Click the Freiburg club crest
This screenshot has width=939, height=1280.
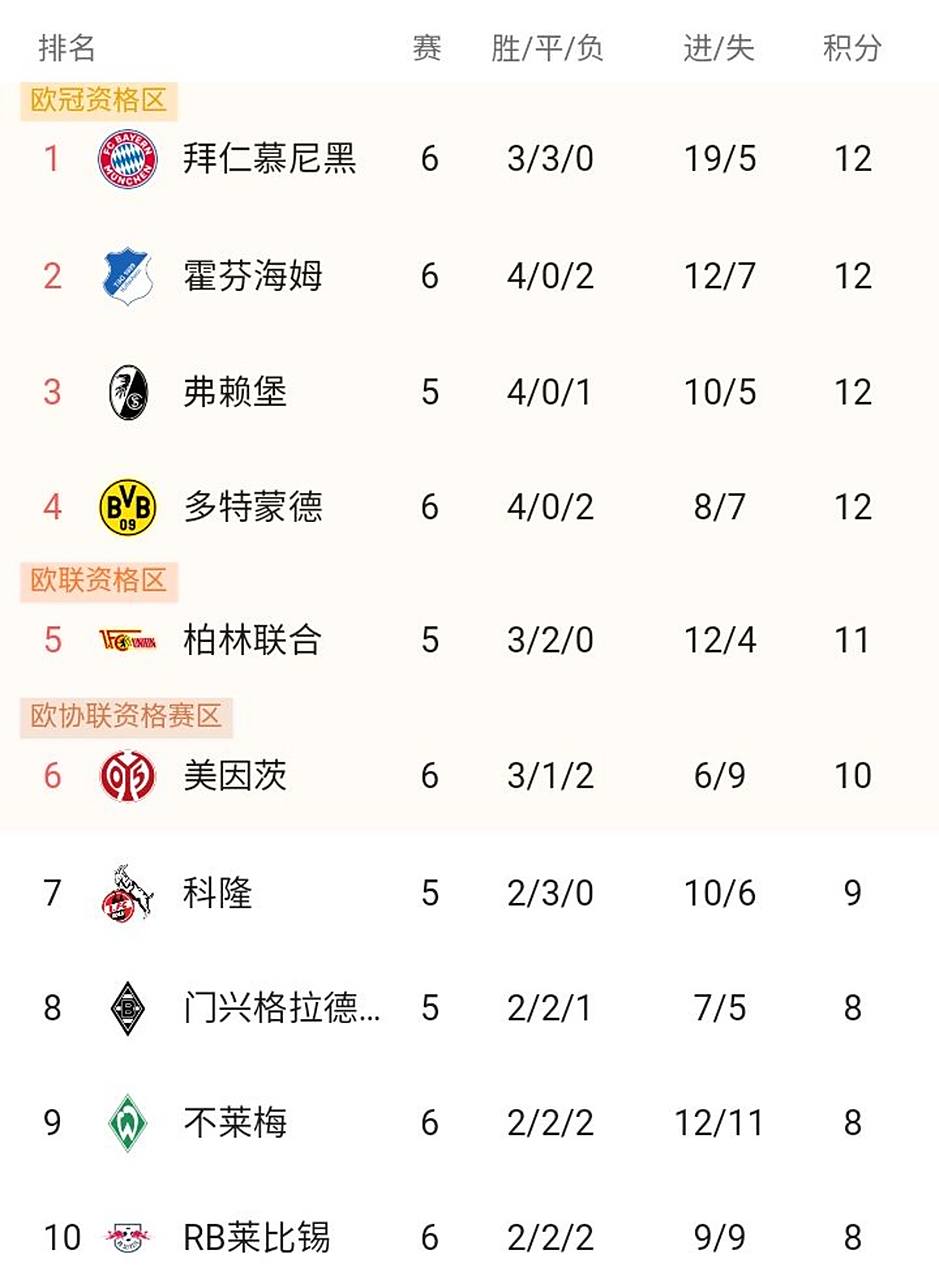(127, 391)
